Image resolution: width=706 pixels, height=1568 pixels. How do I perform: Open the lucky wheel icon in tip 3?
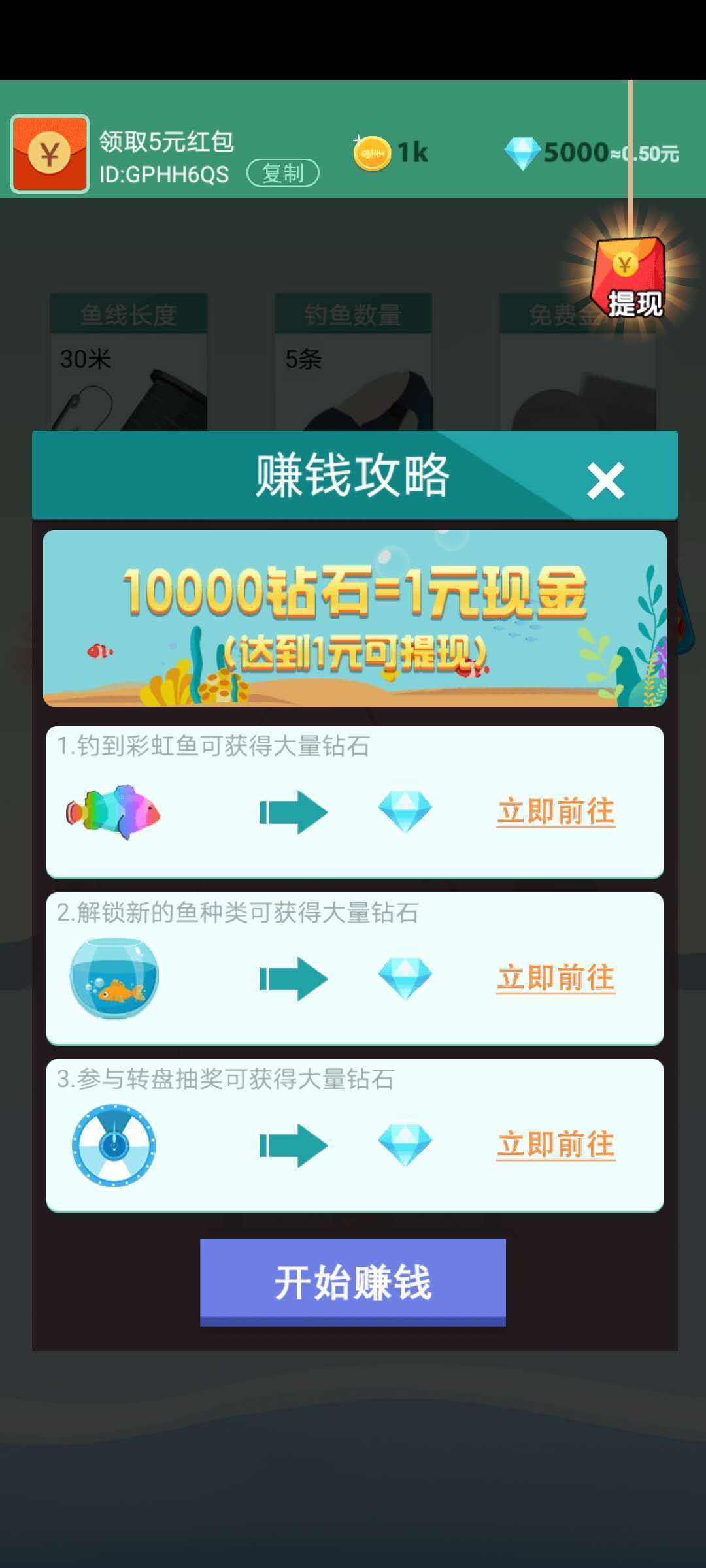[x=115, y=1142]
